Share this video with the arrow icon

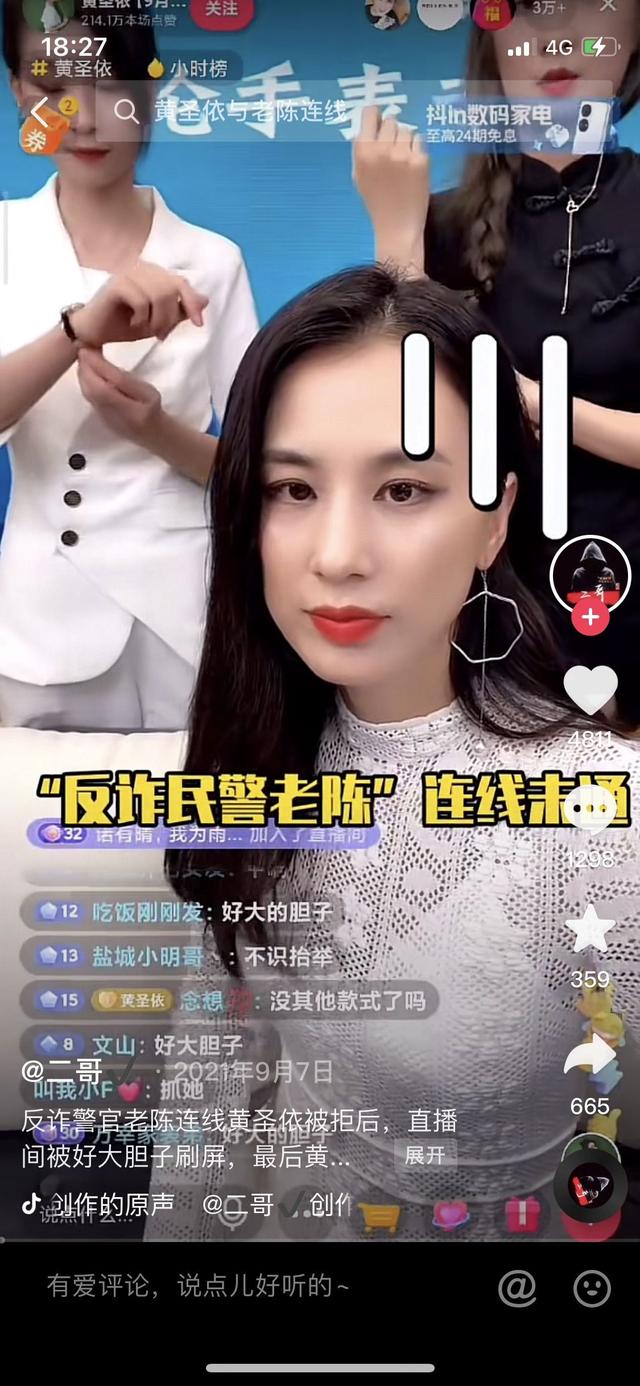pyautogui.click(x=590, y=1054)
